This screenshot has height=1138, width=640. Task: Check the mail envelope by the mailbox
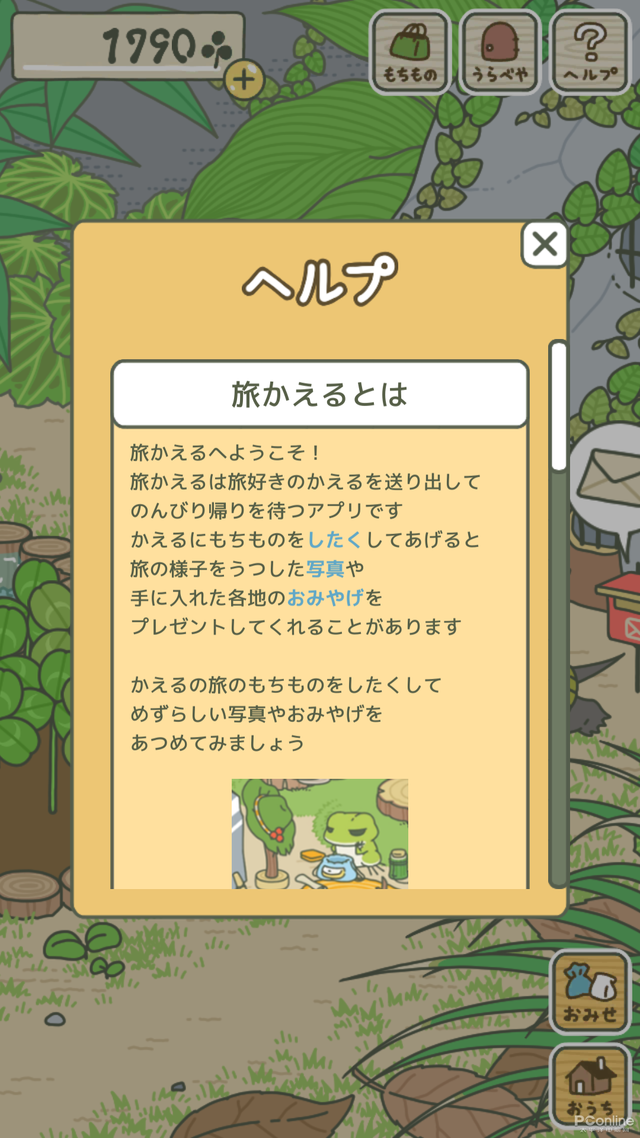tap(606, 478)
